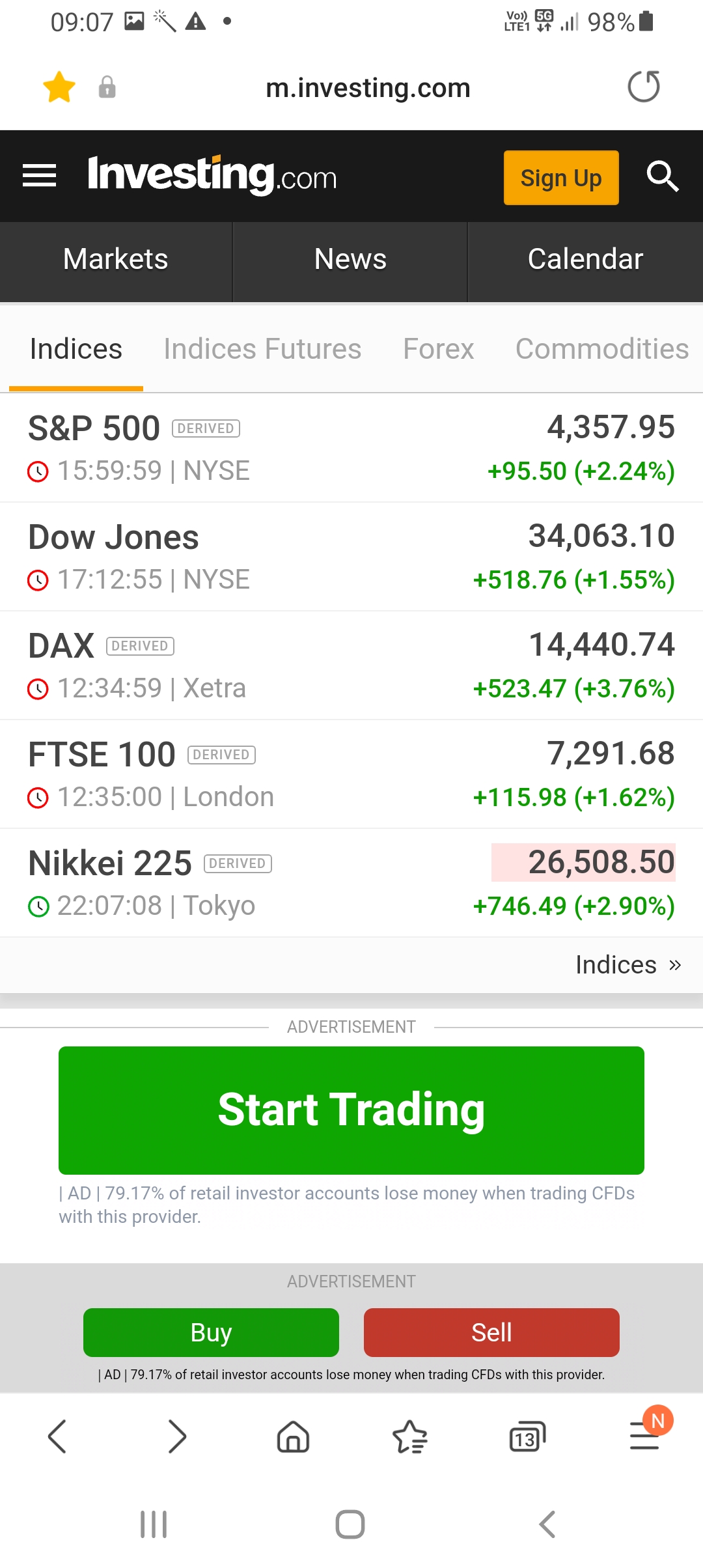703x1568 pixels.
Task: Tap the search magnifier icon
Action: click(x=663, y=176)
